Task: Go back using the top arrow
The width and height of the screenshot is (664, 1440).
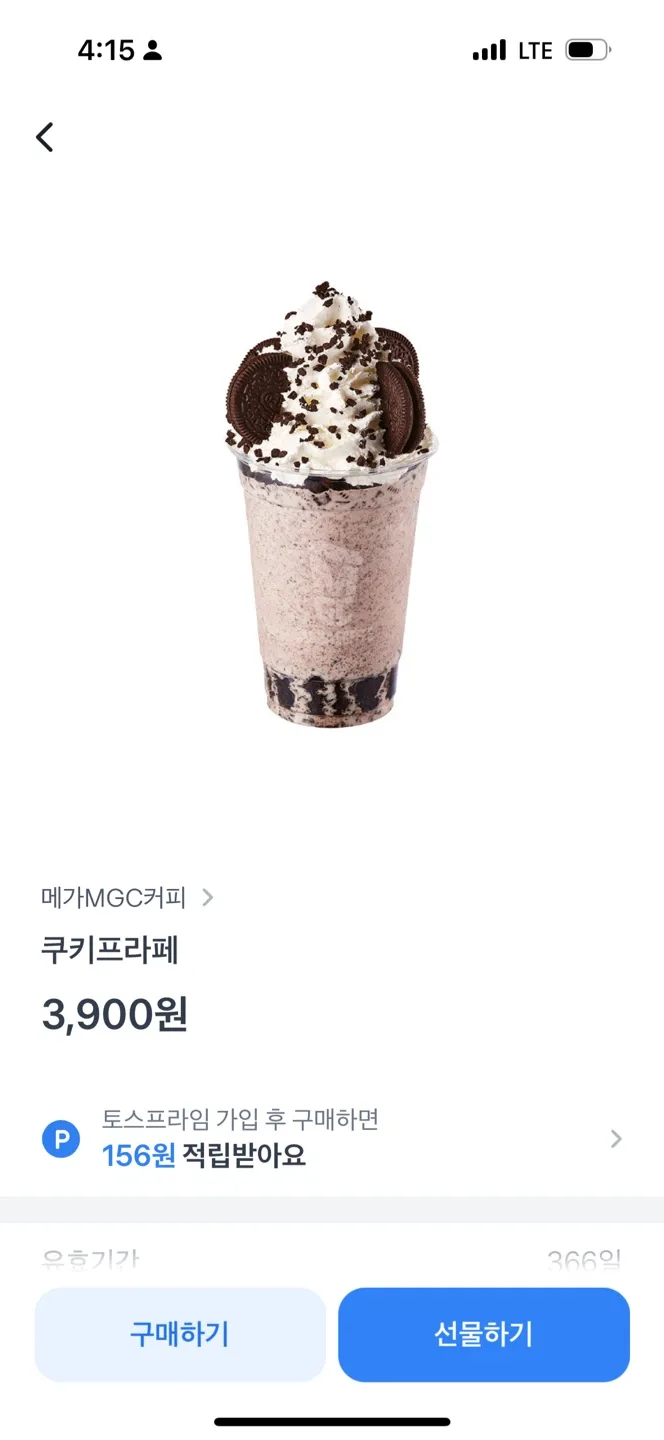Action: (44, 137)
